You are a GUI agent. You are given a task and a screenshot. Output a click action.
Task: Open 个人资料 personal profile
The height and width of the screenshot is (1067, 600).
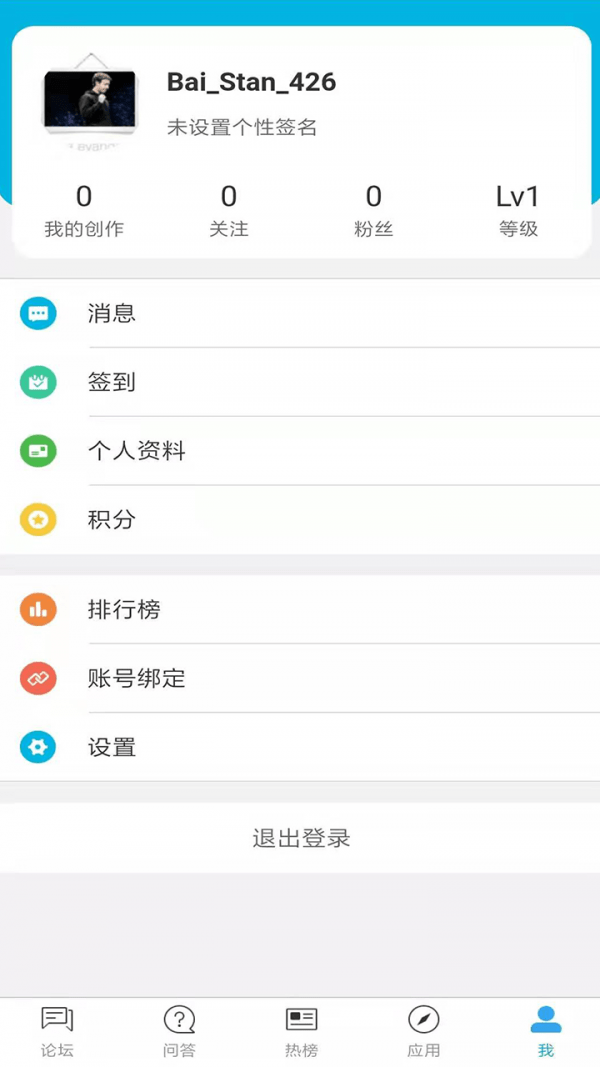point(300,451)
